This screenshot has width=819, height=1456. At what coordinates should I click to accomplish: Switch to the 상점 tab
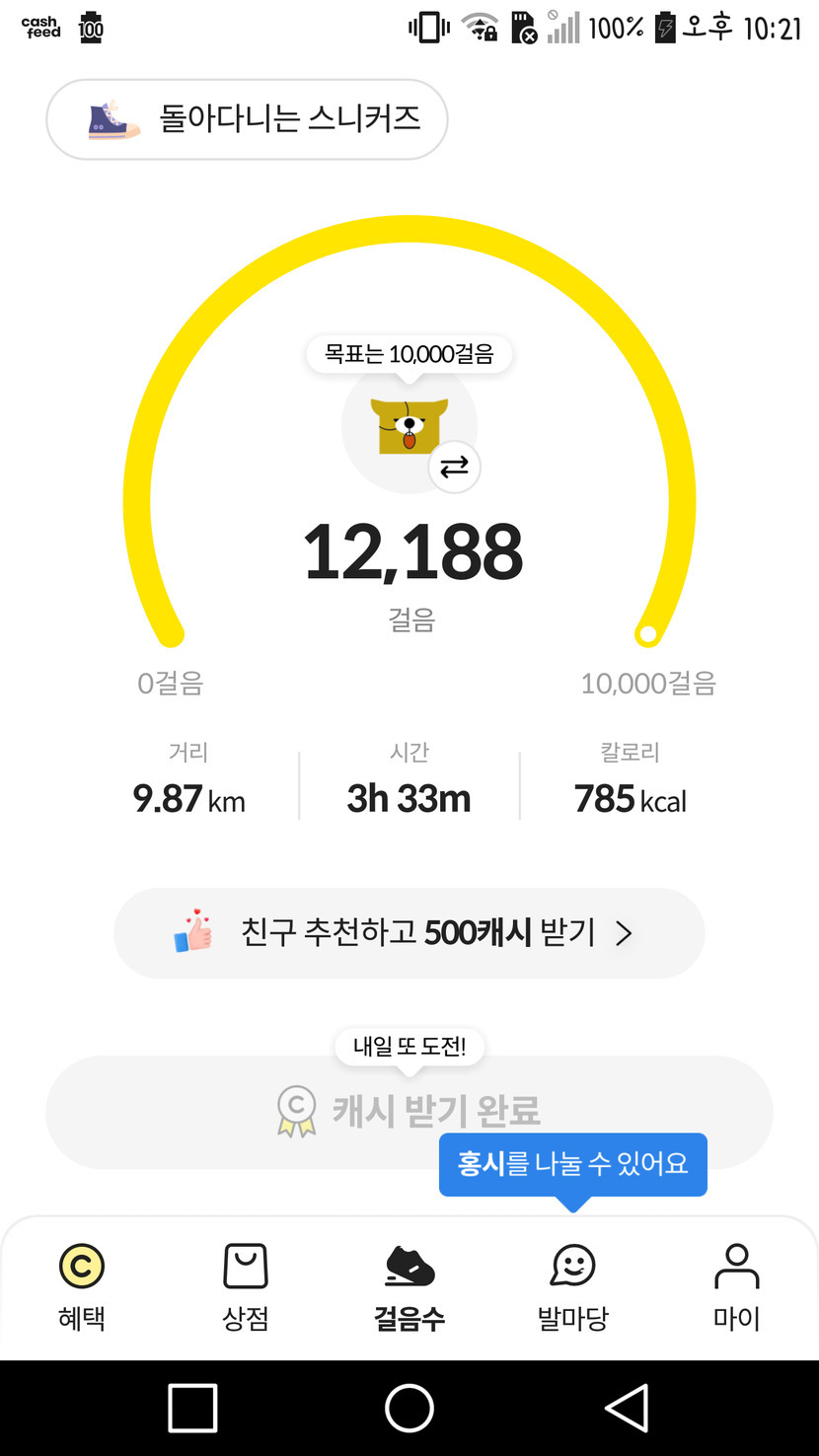246,1286
